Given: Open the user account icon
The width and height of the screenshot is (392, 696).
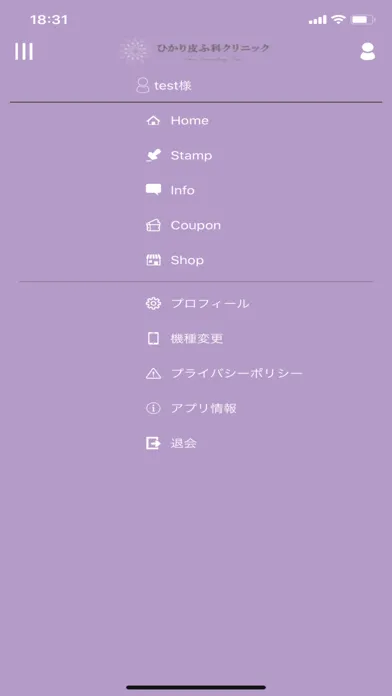Looking at the screenshot, I should 368,51.
